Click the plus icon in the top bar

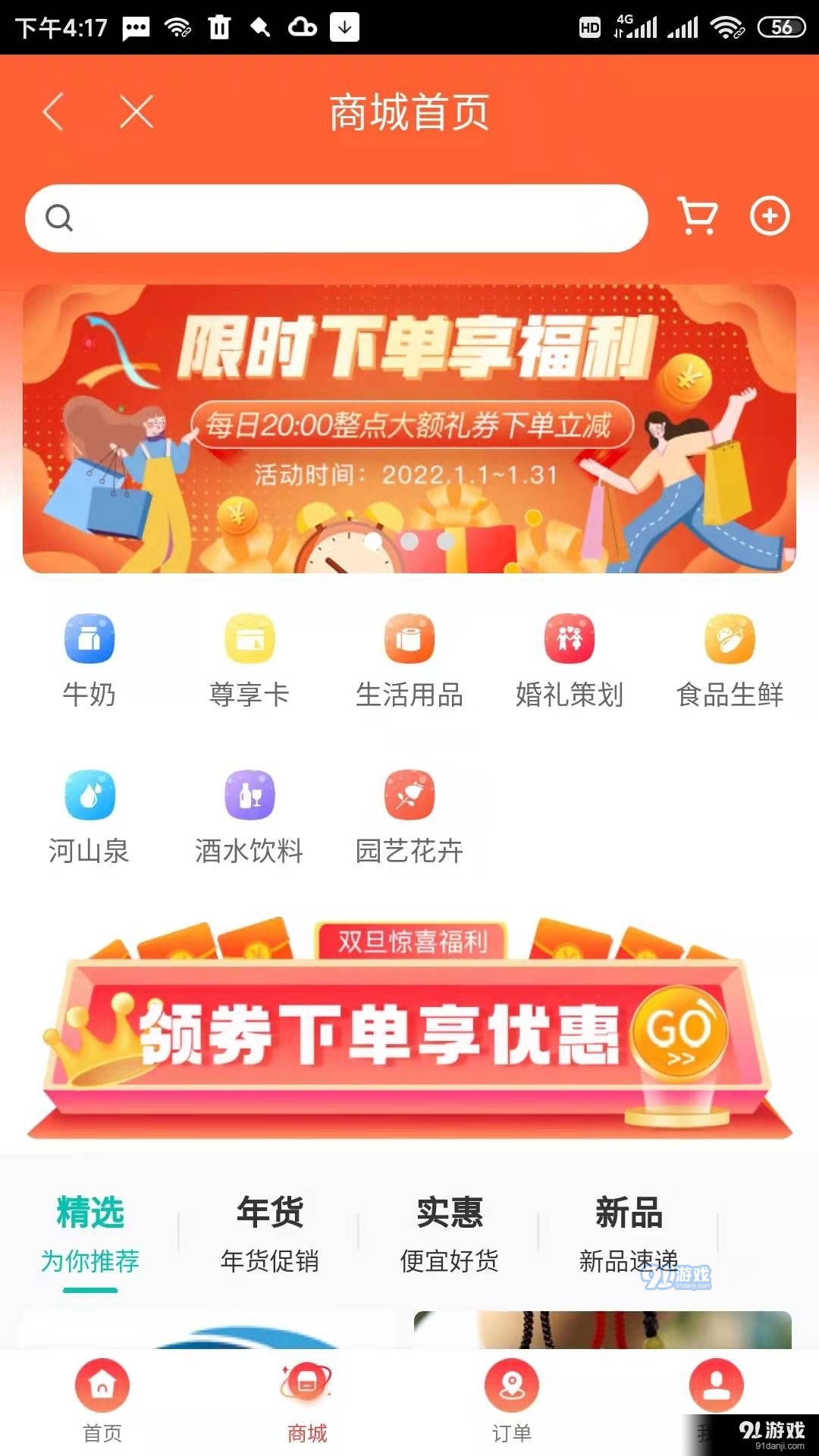coord(771,216)
